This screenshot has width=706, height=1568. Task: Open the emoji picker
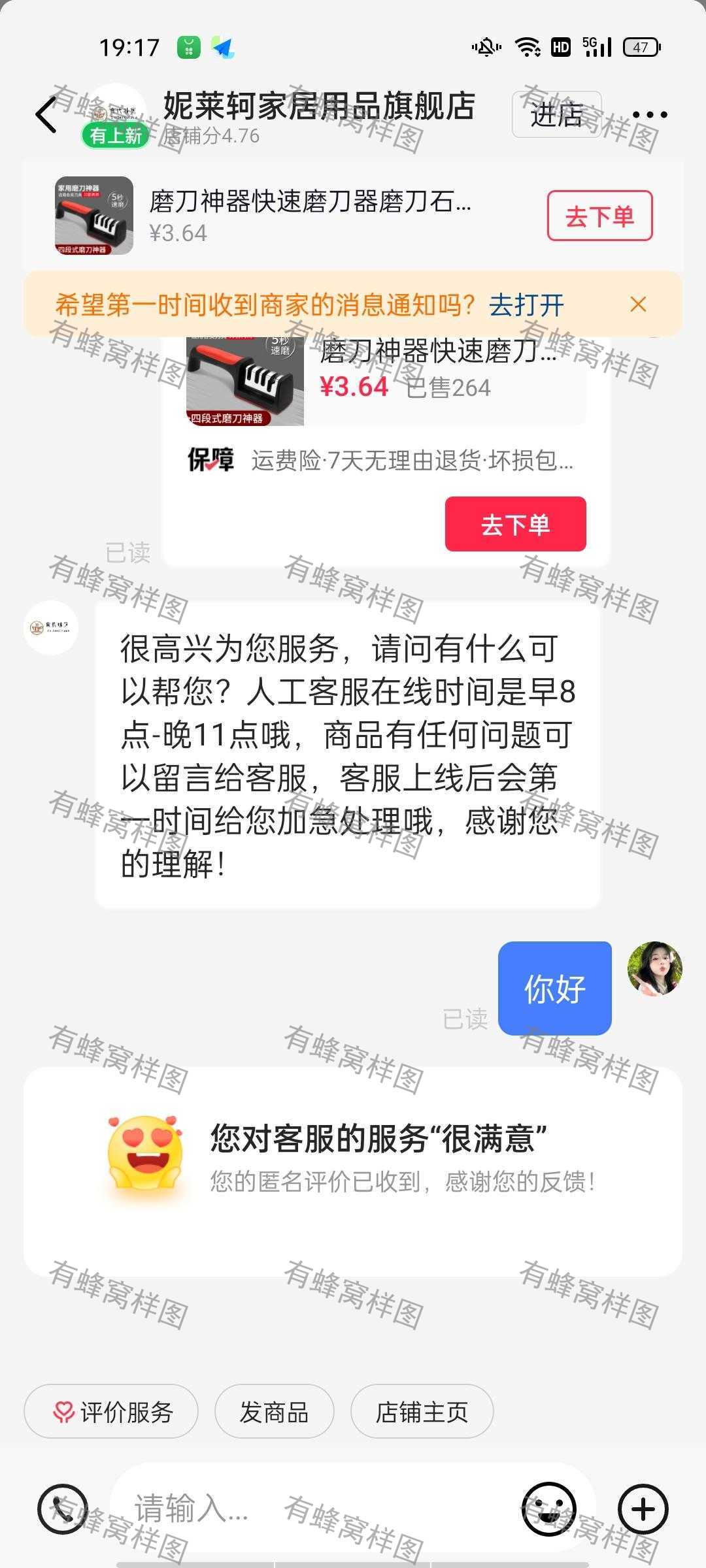[x=548, y=1509]
